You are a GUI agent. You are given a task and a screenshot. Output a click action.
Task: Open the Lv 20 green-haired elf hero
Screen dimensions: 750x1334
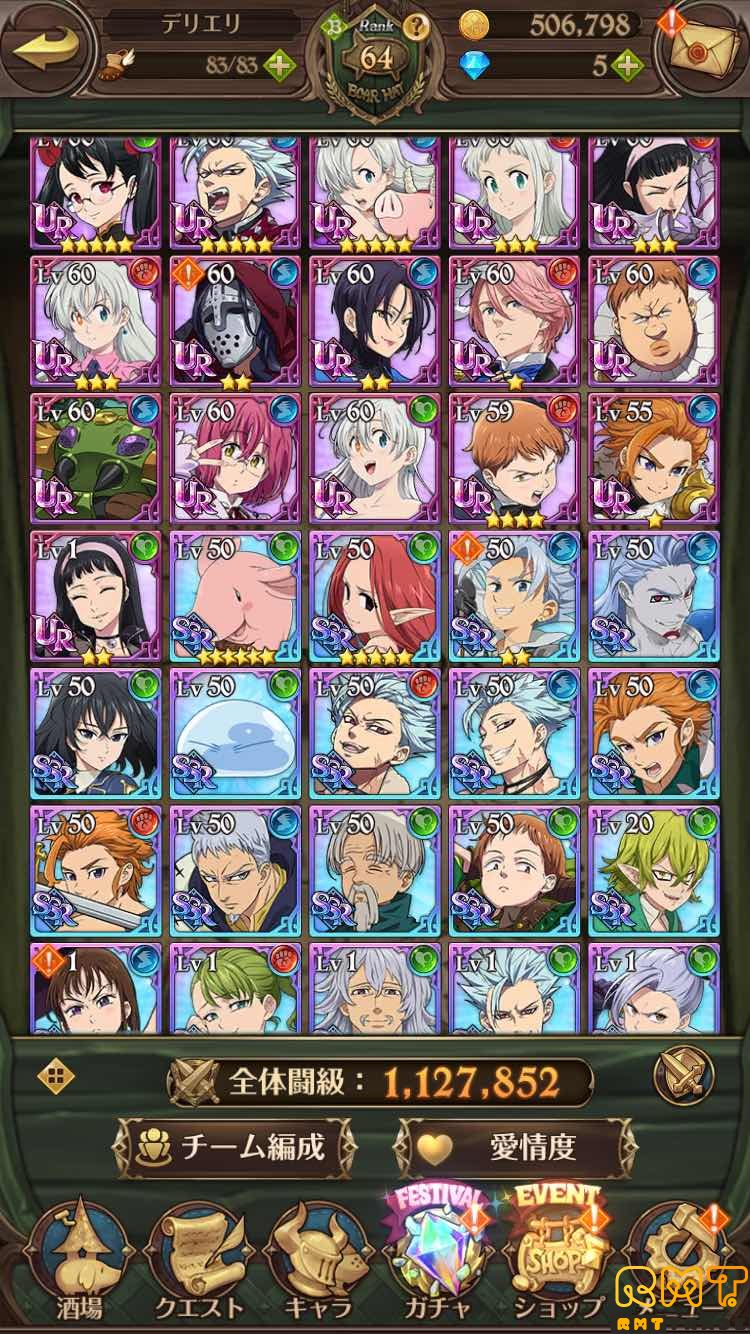[x=653, y=870]
